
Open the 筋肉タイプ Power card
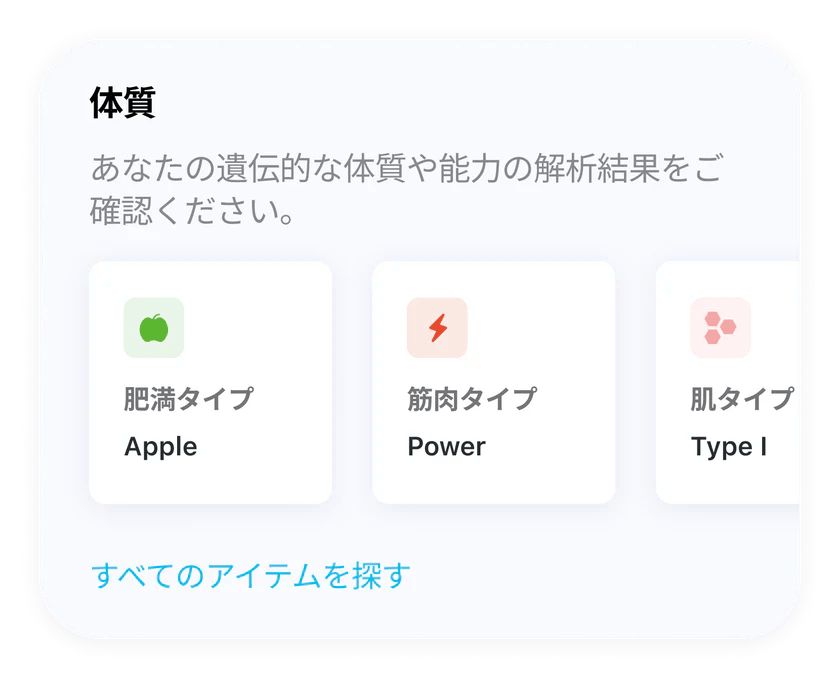[x=493, y=383]
